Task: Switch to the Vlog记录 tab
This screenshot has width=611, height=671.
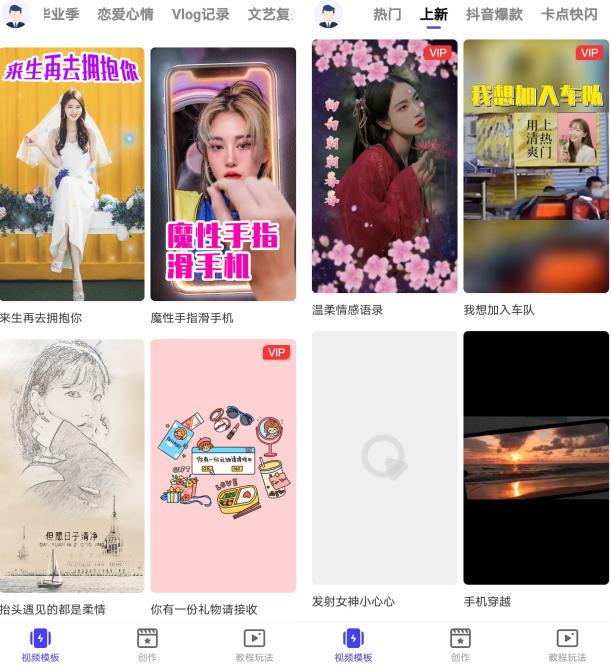Action: pyautogui.click(x=200, y=14)
